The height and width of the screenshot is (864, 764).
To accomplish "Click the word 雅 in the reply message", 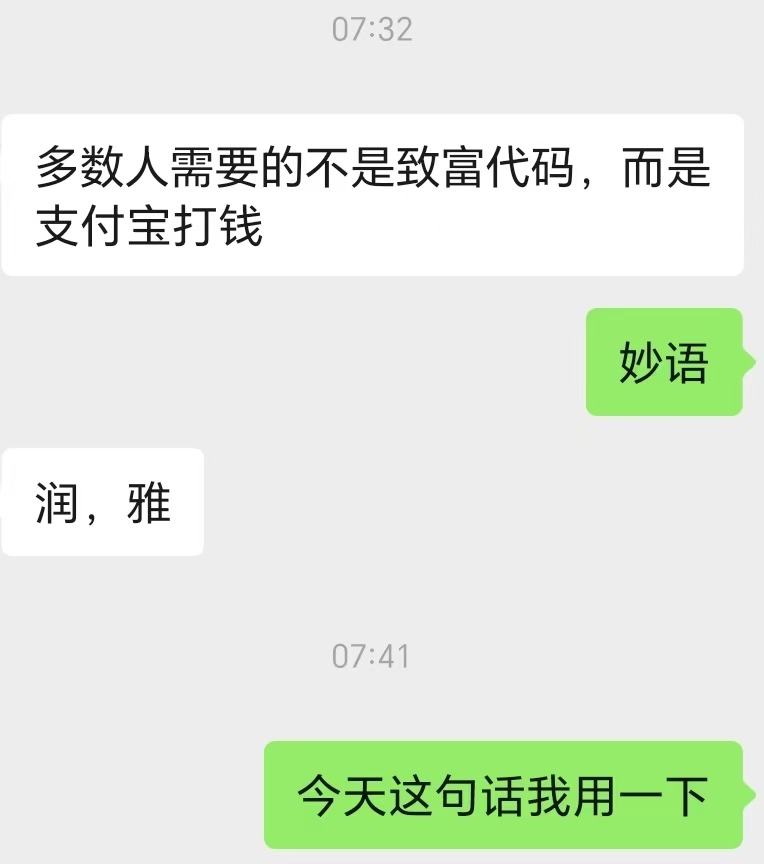I will point(150,501).
